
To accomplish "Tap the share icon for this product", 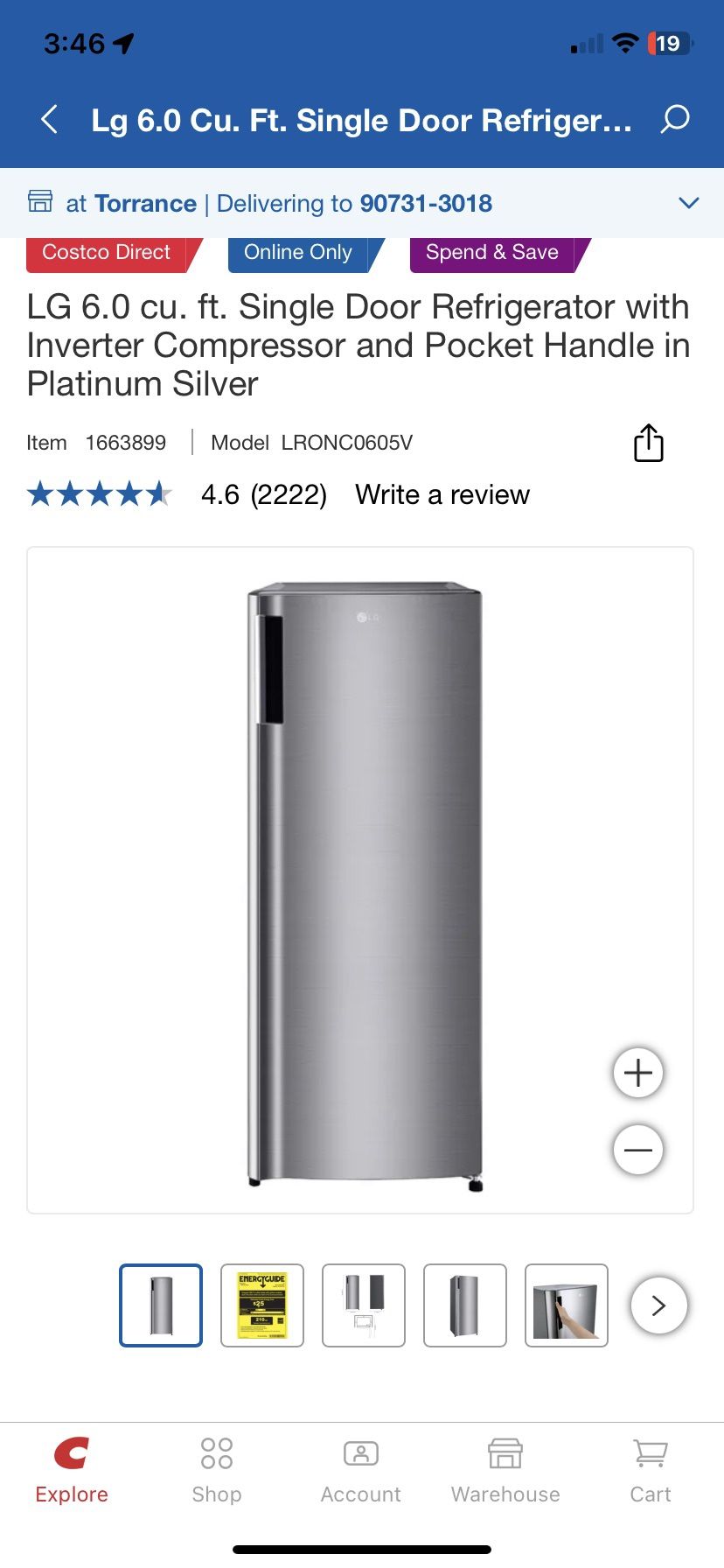I will tap(648, 443).
